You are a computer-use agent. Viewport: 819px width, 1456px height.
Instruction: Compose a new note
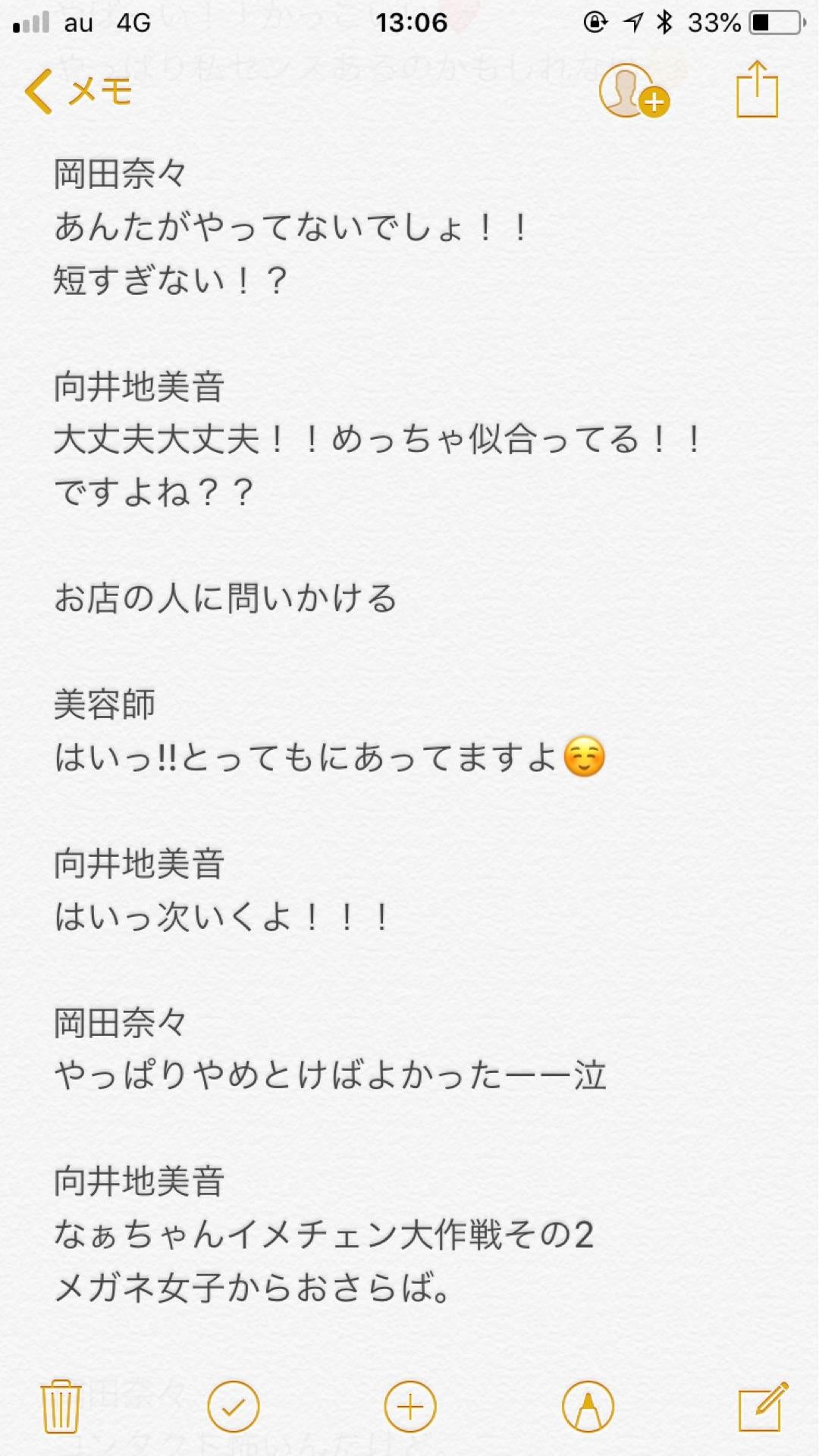click(x=762, y=1407)
